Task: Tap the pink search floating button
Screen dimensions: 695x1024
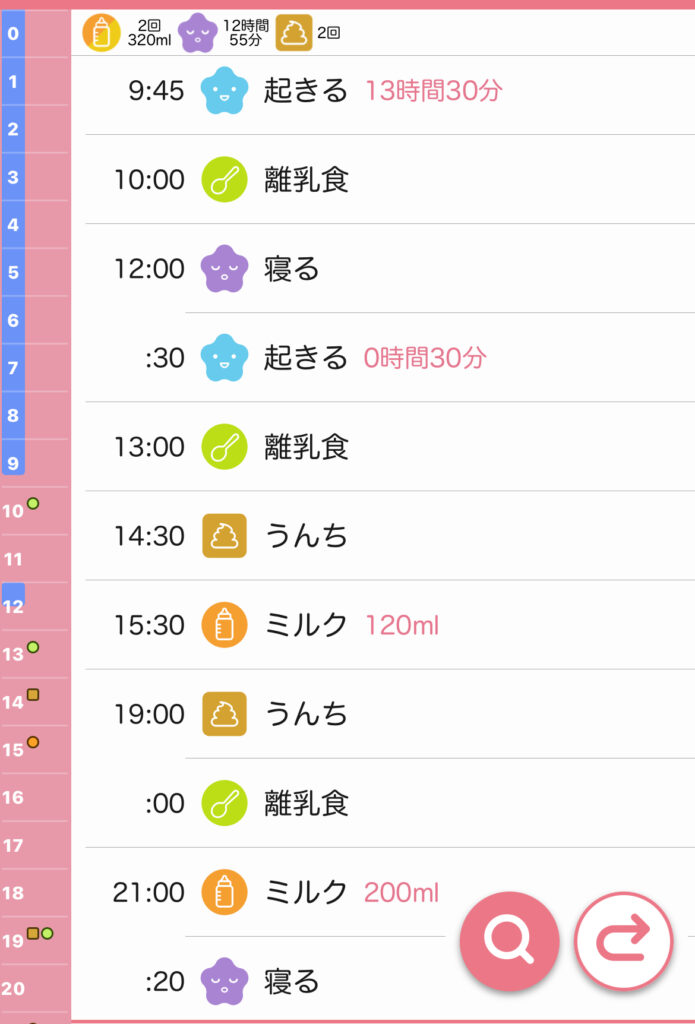Action: tap(509, 940)
